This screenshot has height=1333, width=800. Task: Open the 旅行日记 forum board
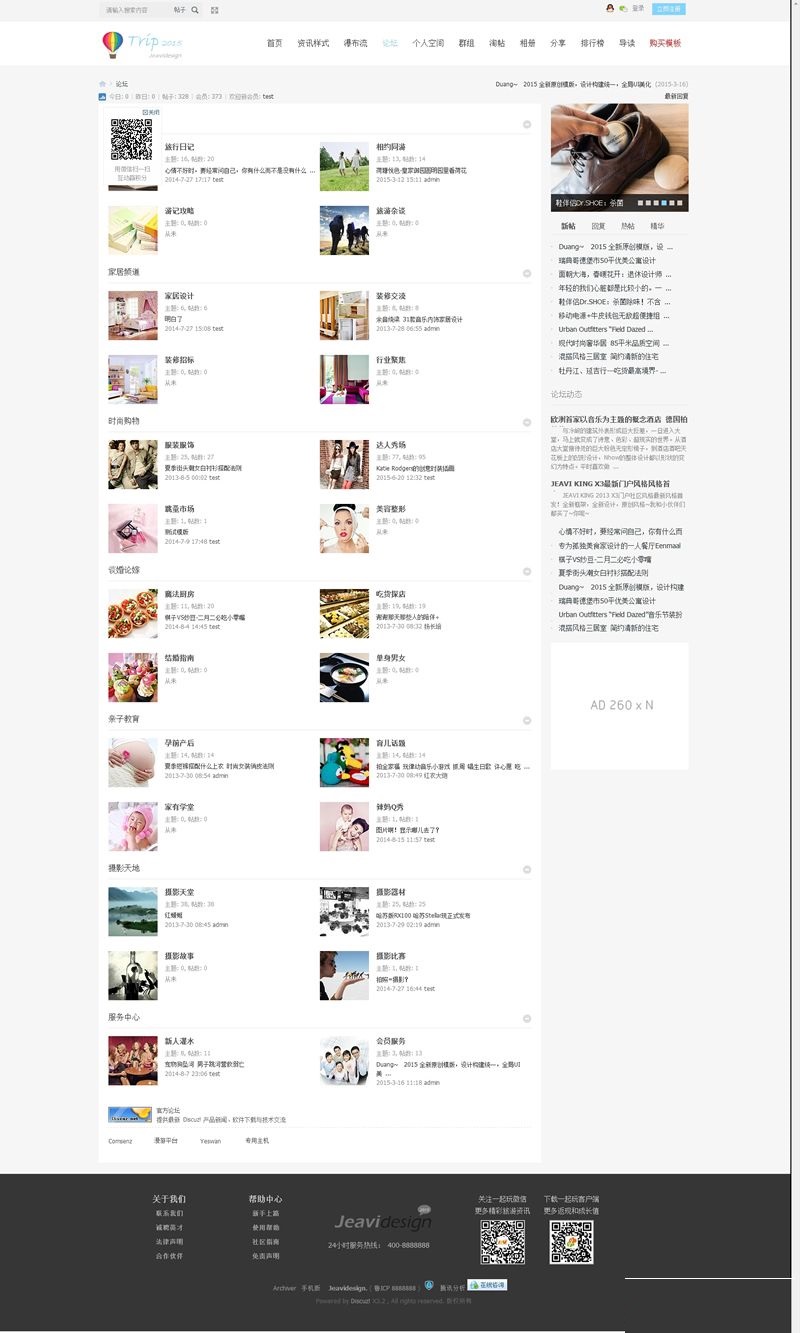coord(179,147)
